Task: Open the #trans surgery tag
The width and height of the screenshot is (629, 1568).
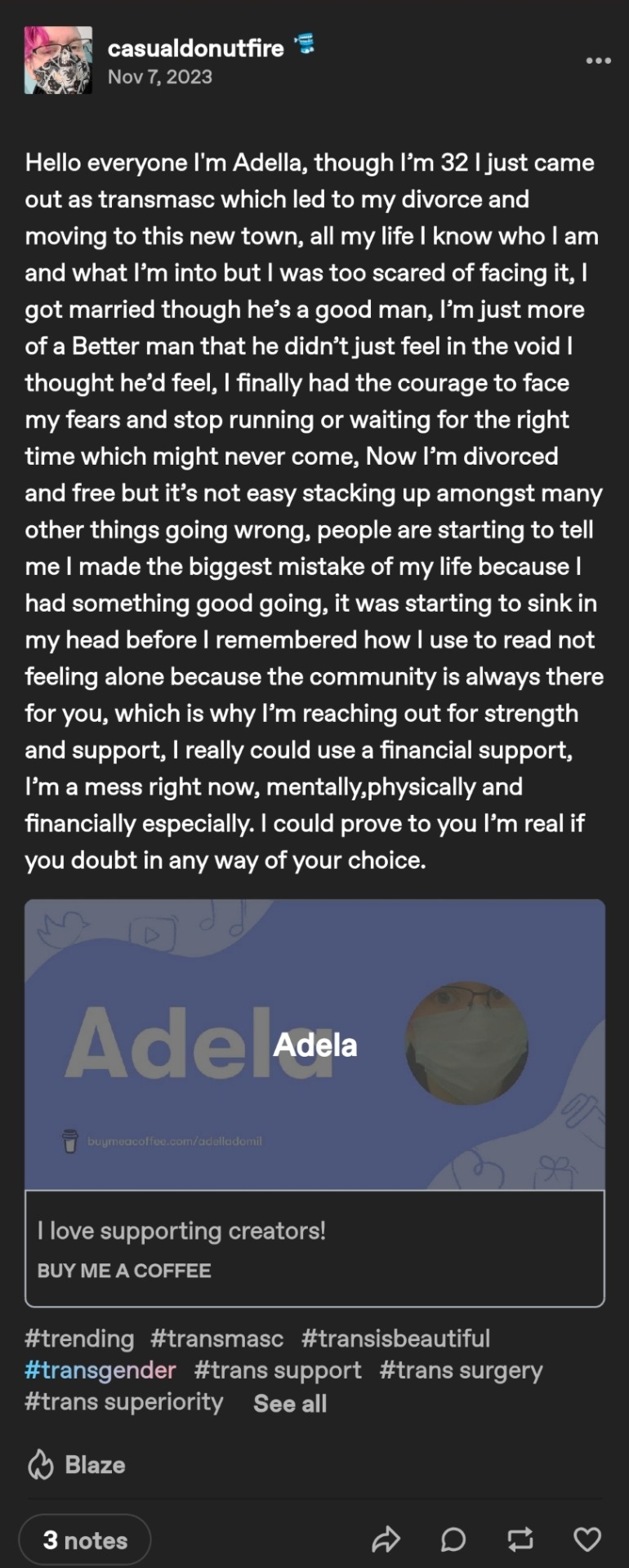Action: (461, 1370)
